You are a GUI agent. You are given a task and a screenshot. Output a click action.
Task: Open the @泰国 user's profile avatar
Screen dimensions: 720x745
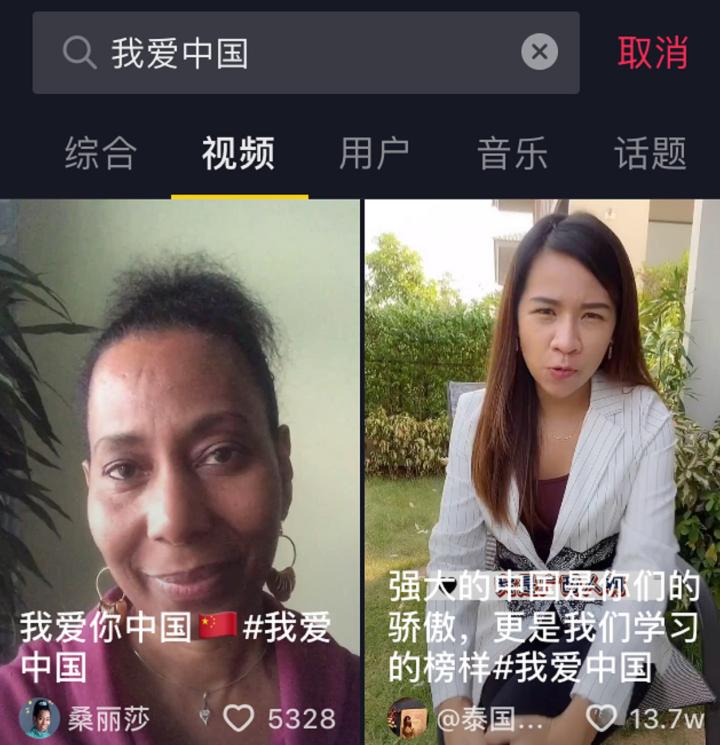[407, 718]
